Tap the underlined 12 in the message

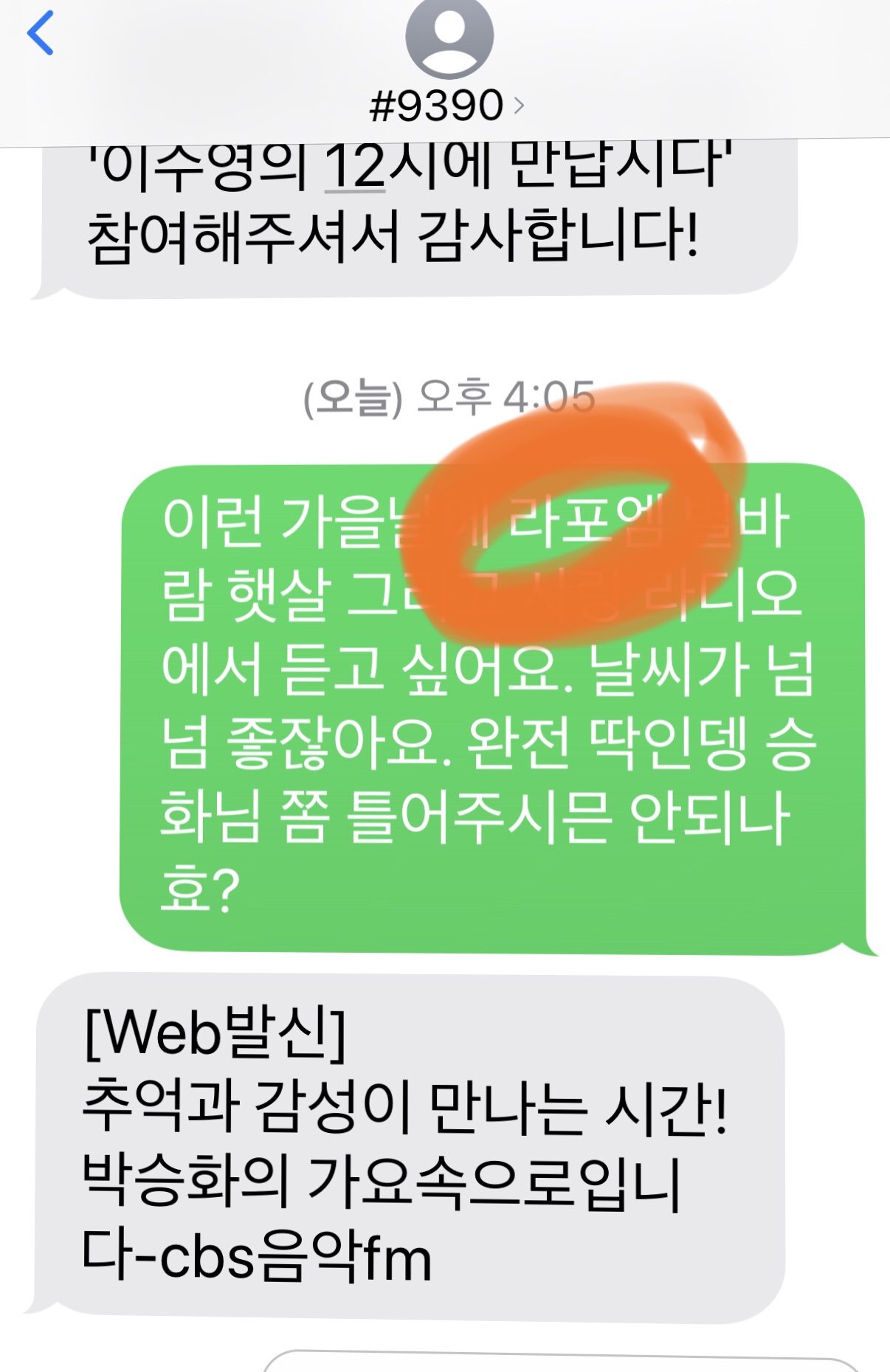click(355, 168)
